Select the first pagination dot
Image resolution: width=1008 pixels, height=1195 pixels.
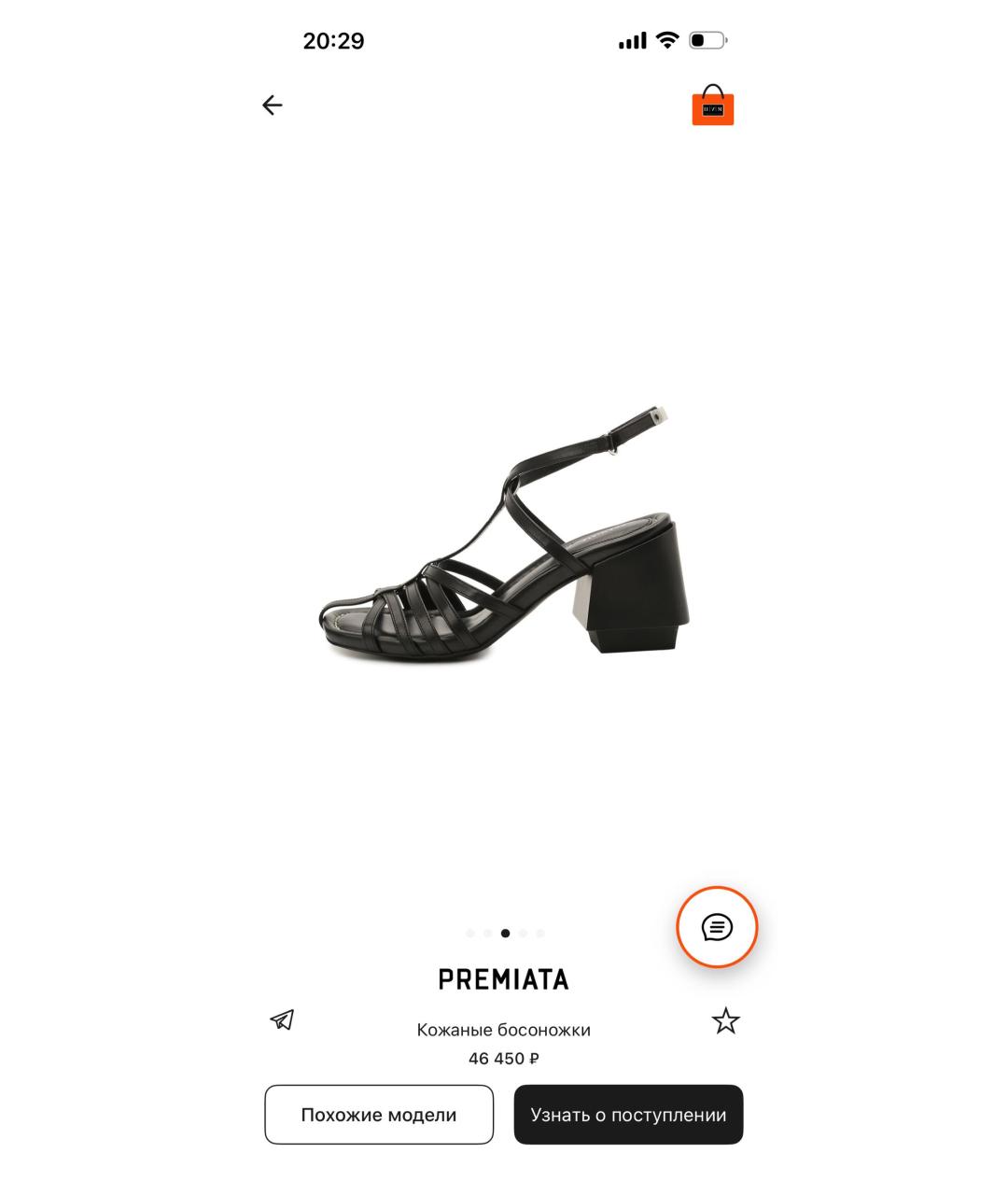coord(470,933)
